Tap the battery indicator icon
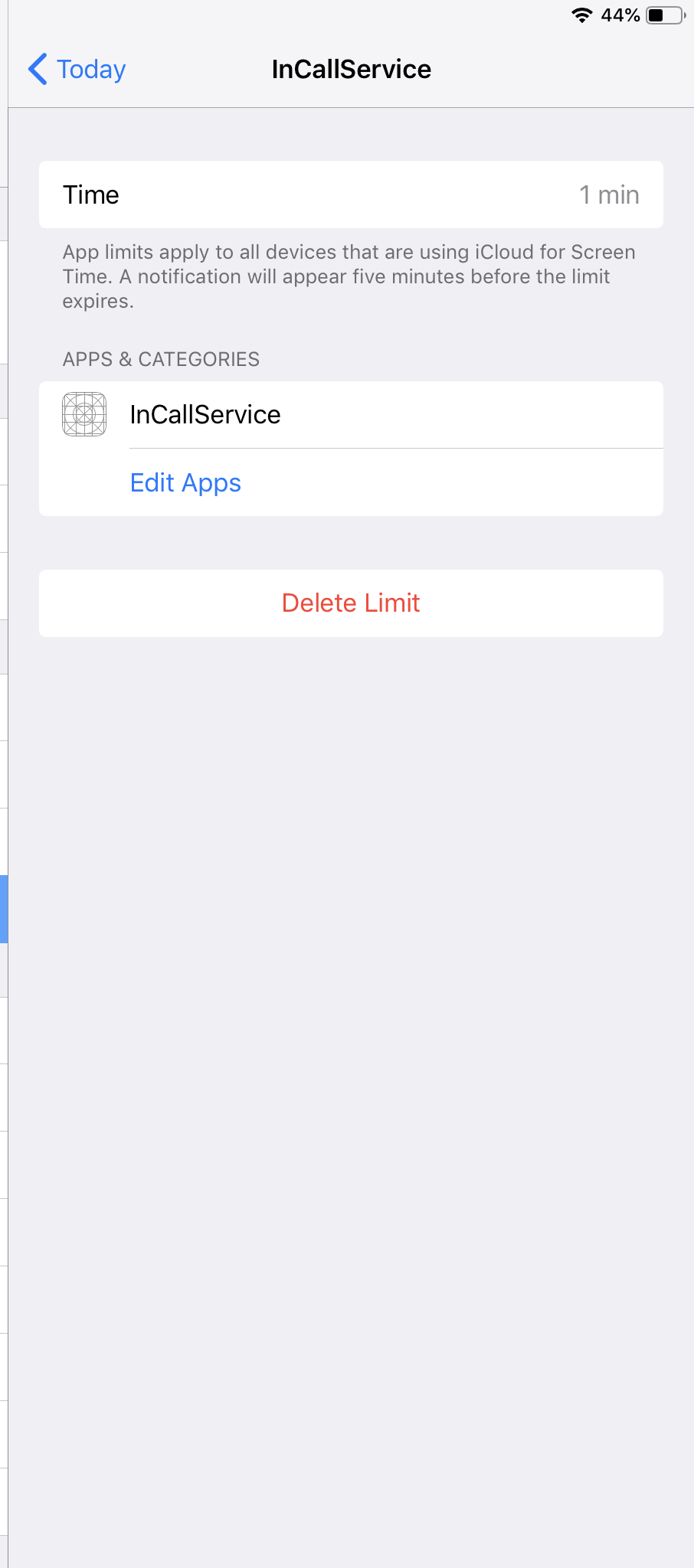The width and height of the screenshot is (694, 1568). (x=660, y=14)
